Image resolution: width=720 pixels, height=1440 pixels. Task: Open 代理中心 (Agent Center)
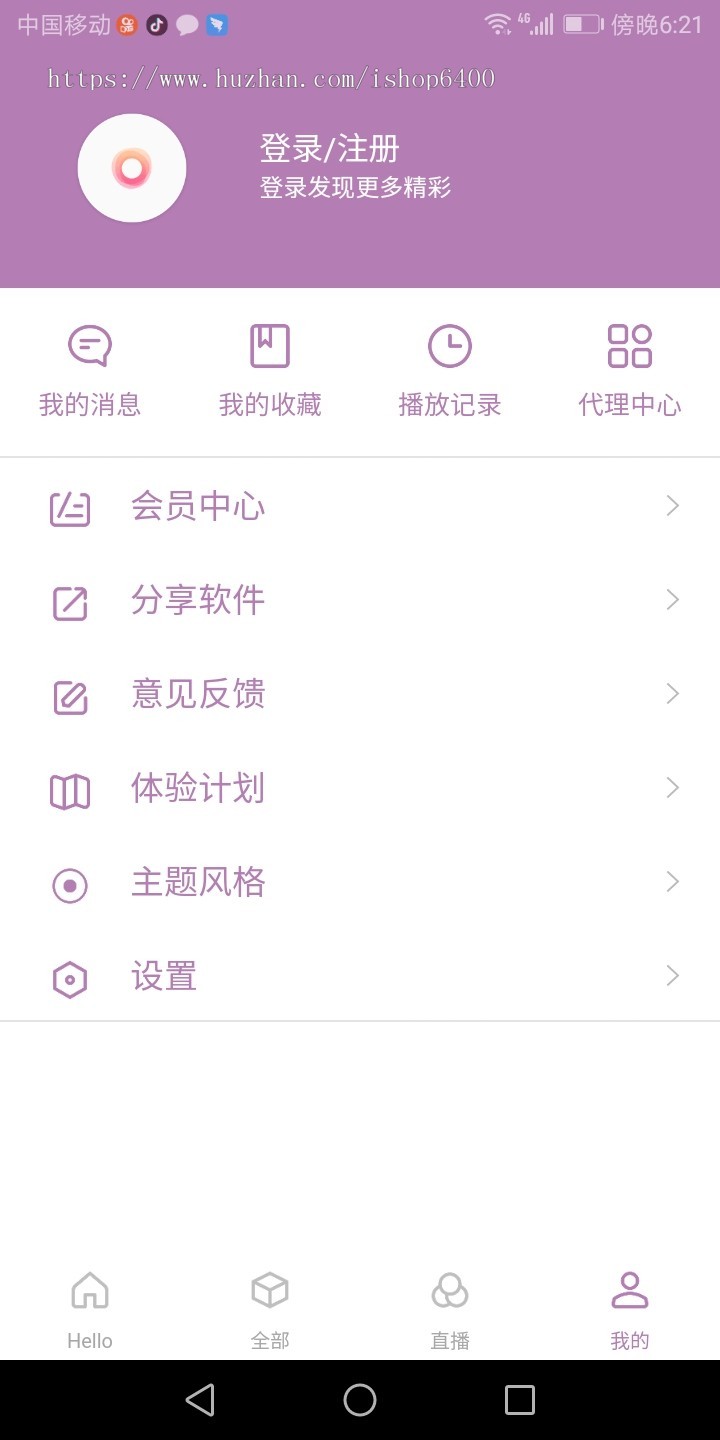coord(630,370)
